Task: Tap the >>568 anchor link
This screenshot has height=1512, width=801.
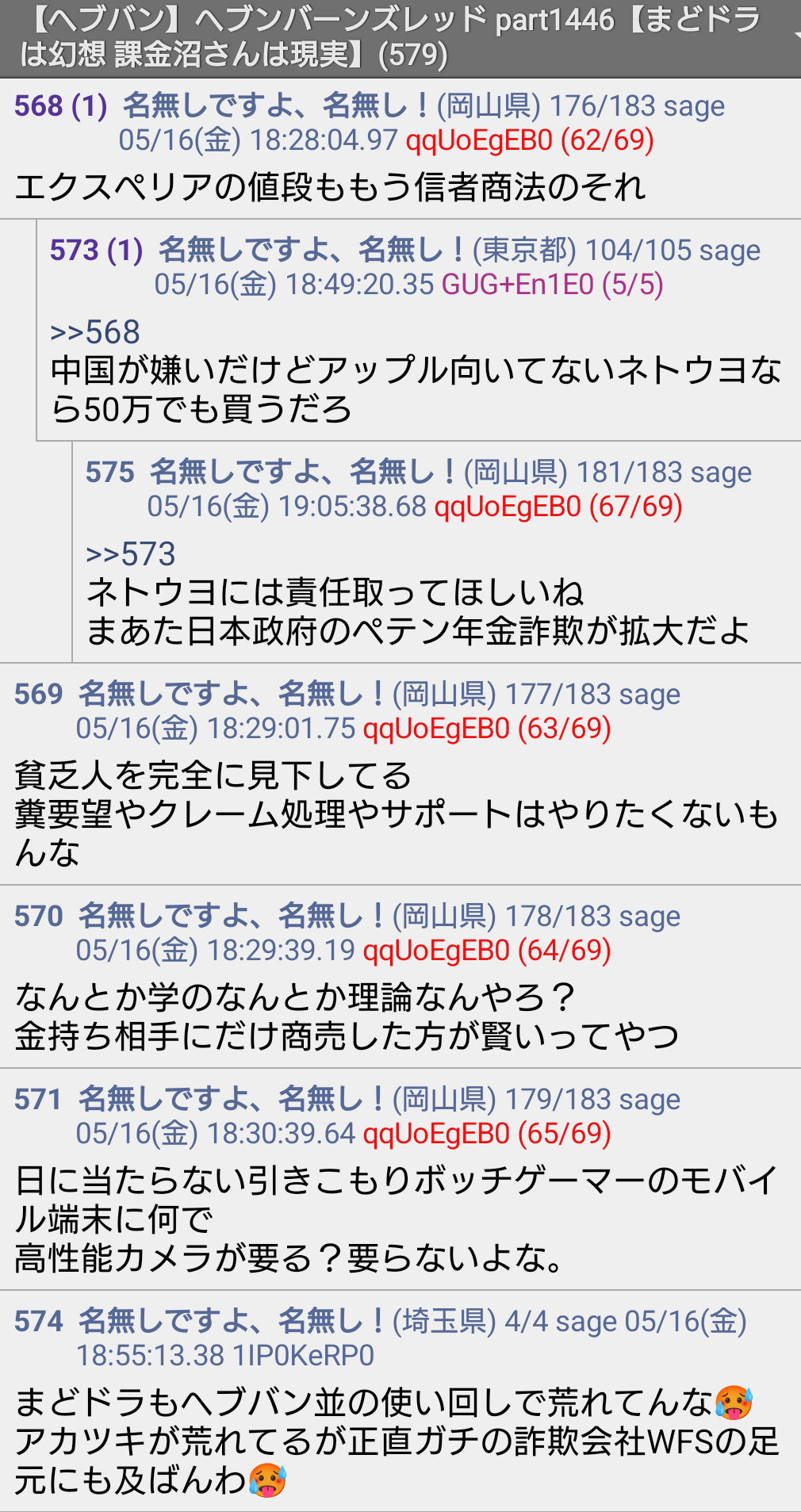Action: 95,332
